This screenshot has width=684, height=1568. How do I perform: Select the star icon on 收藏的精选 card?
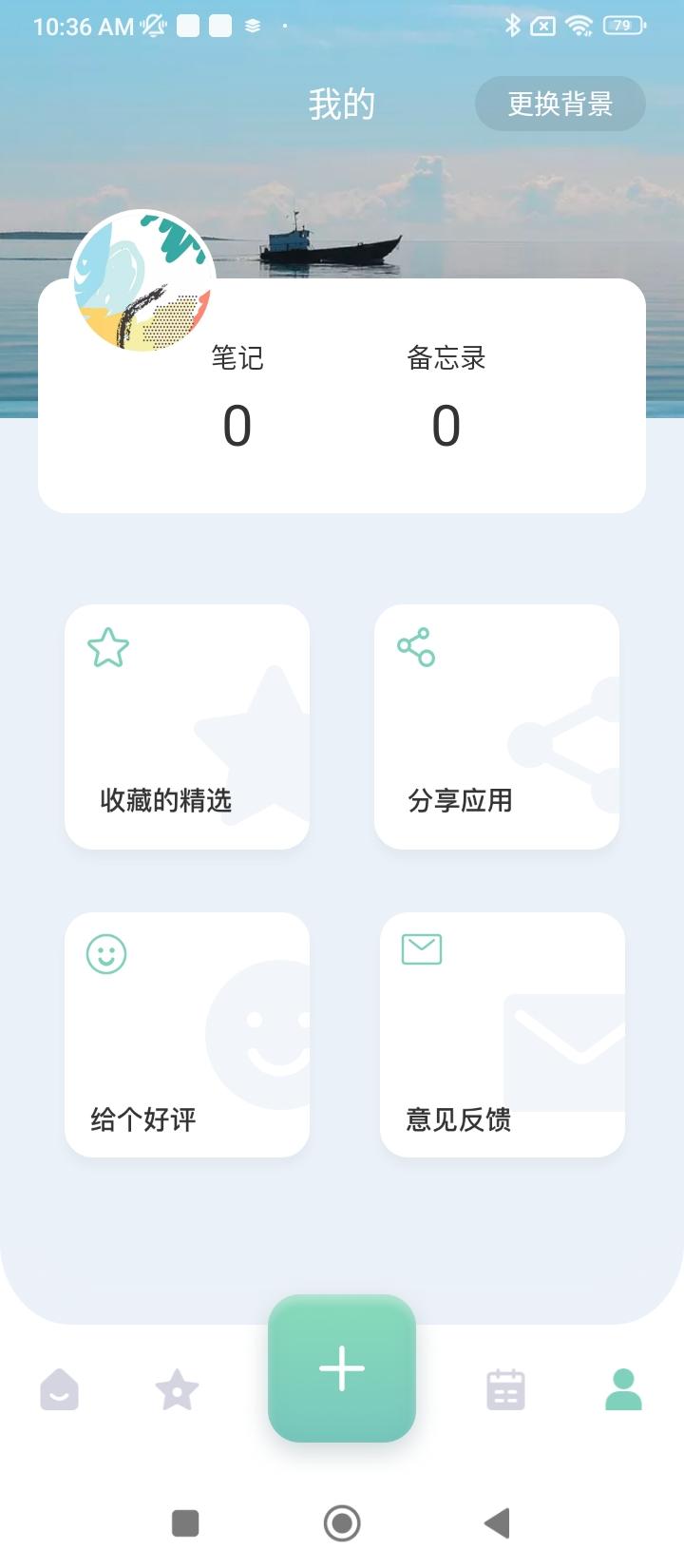click(x=106, y=649)
